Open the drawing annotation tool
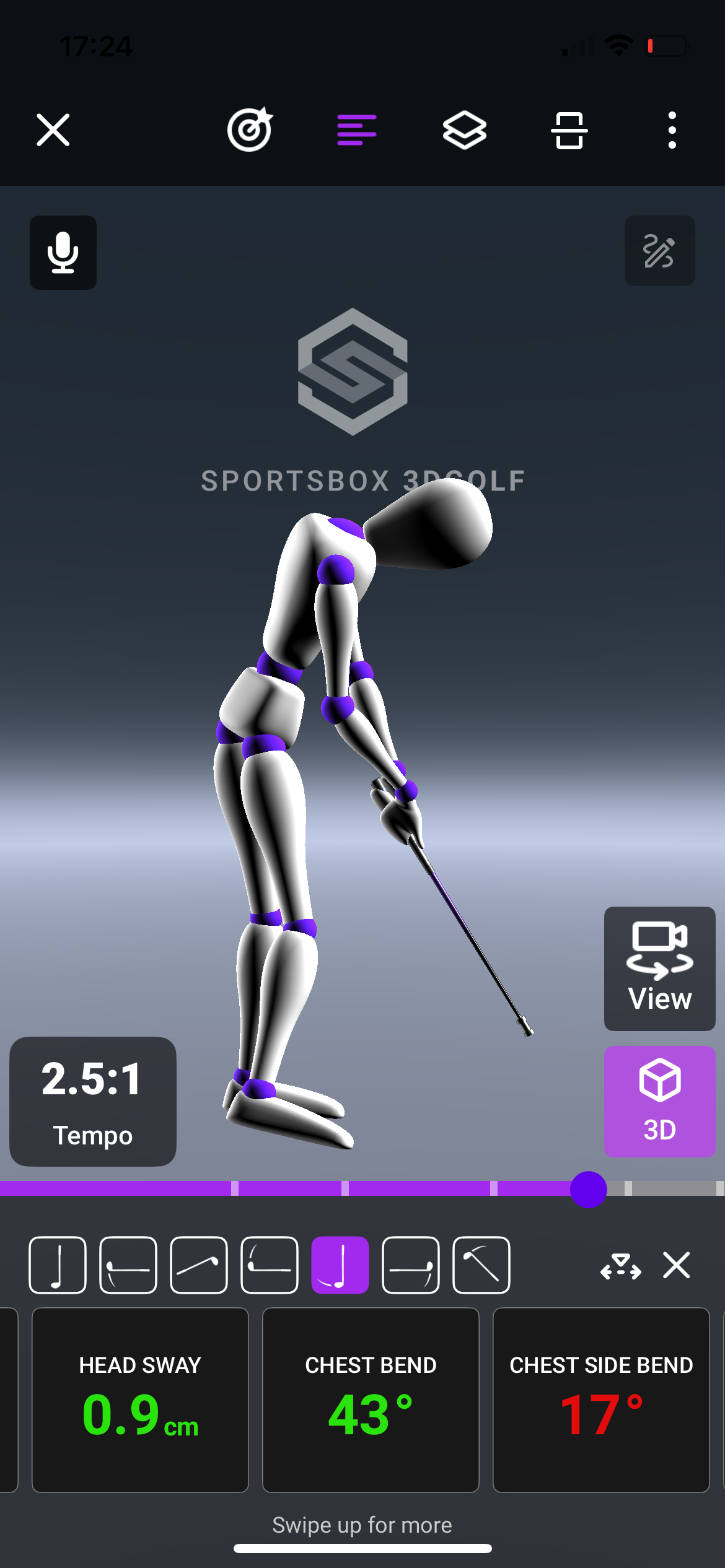This screenshot has width=725, height=1568. pos(659,251)
